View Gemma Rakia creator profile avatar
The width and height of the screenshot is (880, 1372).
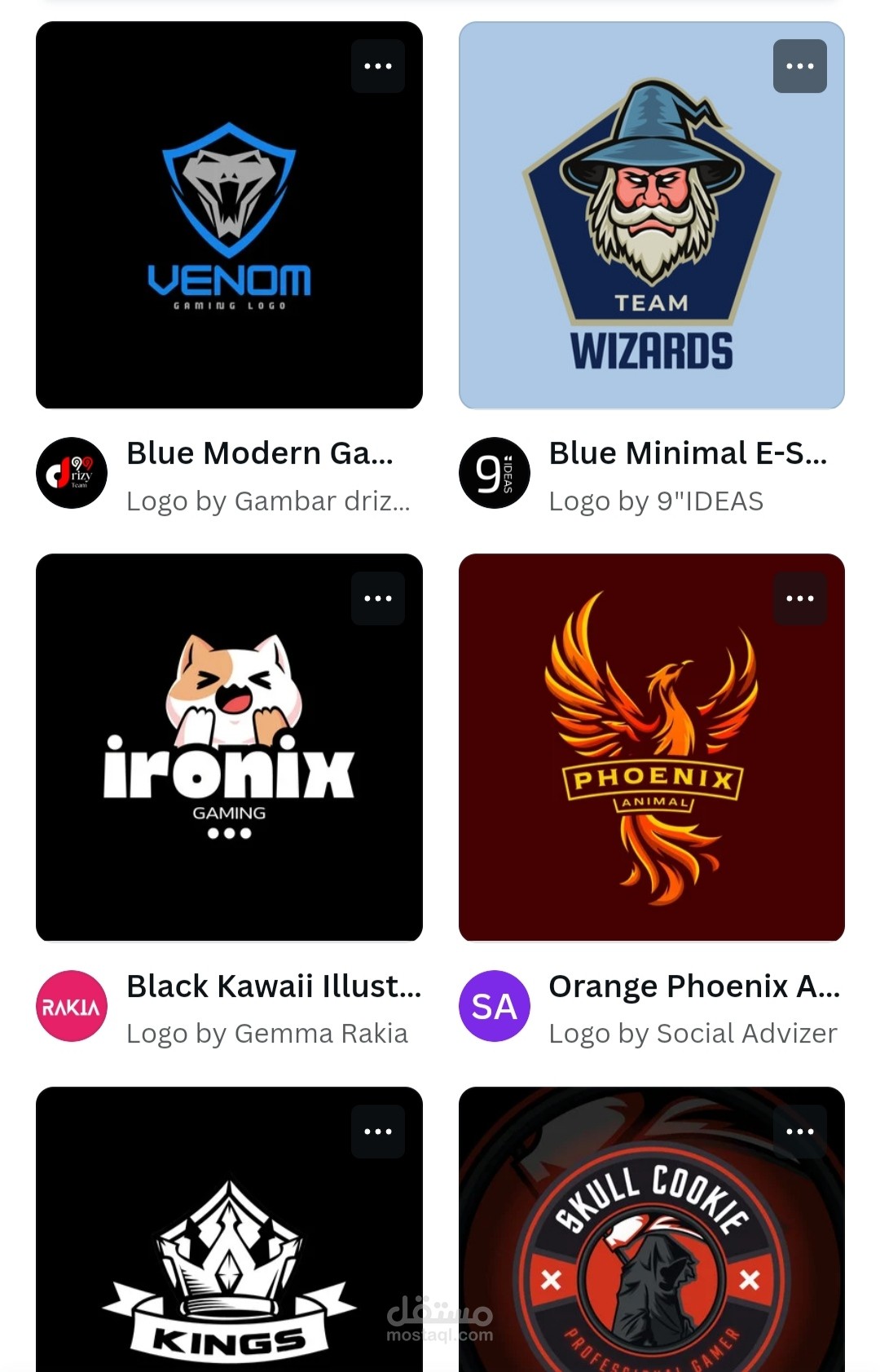click(x=72, y=1006)
